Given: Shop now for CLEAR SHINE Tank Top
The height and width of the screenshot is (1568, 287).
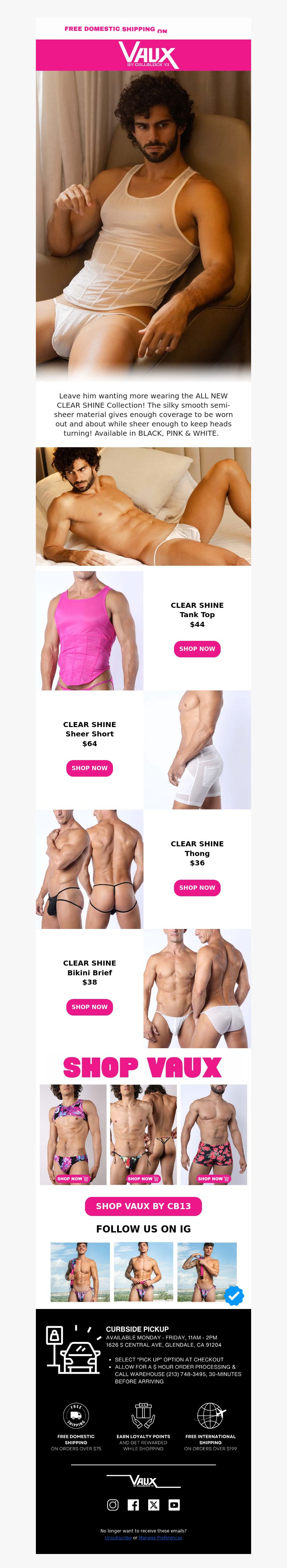Looking at the screenshot, I should pos(197,649).
